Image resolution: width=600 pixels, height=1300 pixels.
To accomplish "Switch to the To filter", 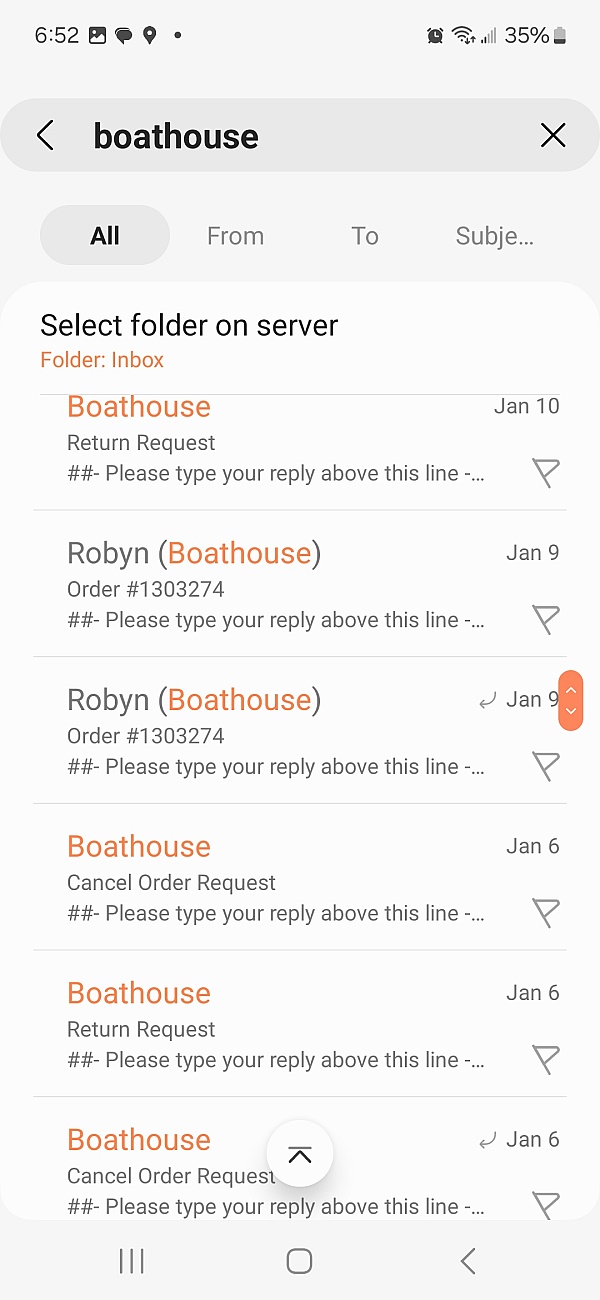I will (365, 236).
